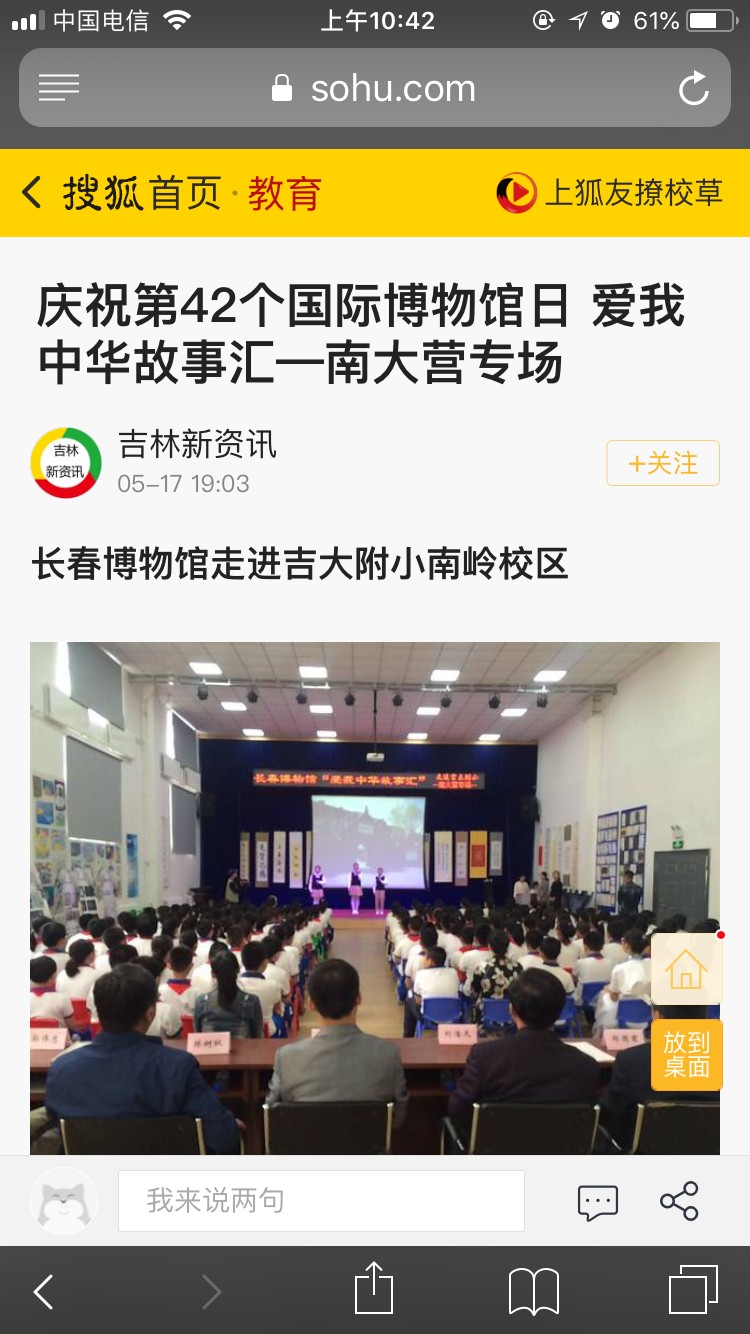This screenshot has width=750, height=1334.
Task: Open the Safari share sheet
Action: (374, 1290)
